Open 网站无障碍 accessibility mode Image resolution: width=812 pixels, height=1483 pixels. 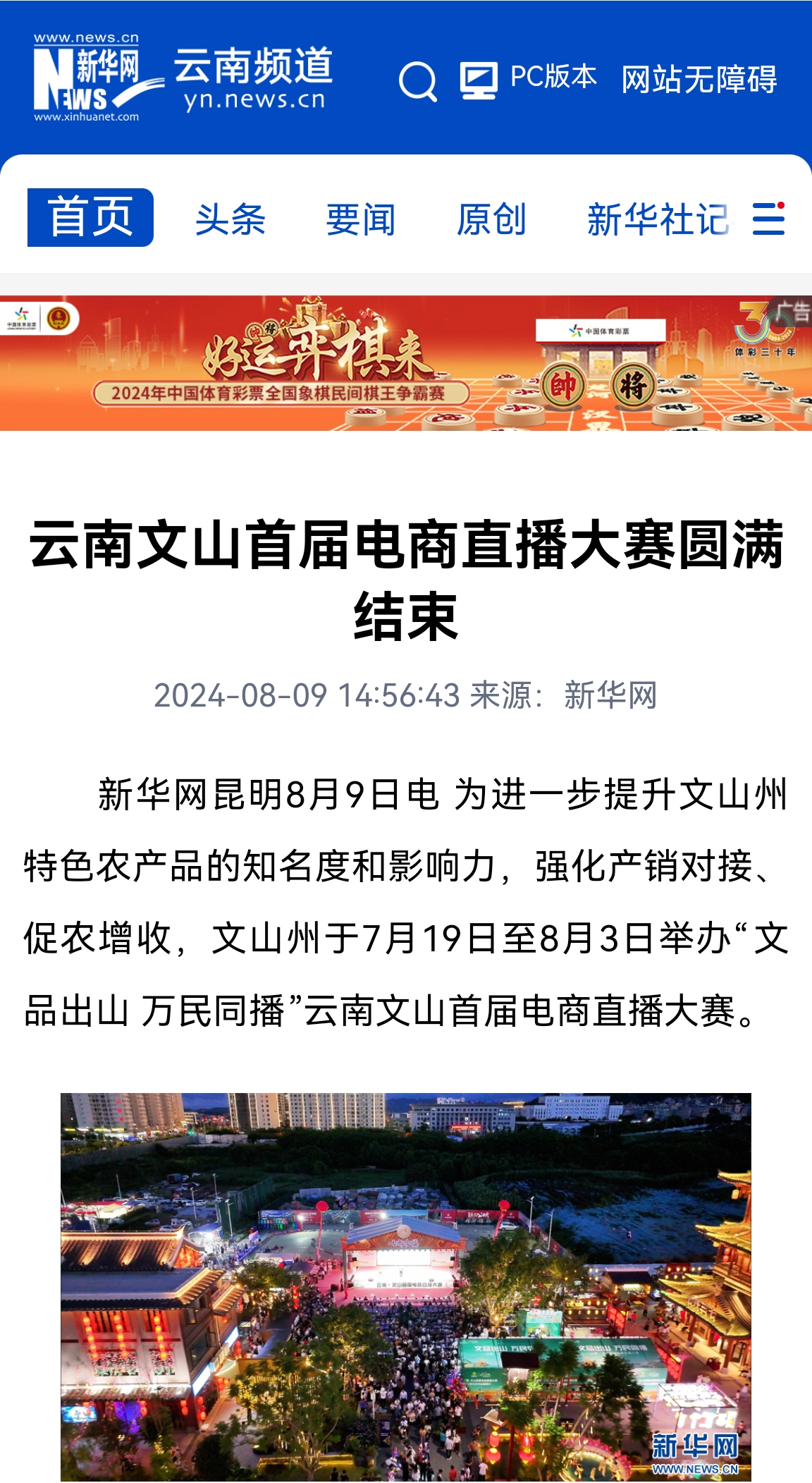point(699,79)
